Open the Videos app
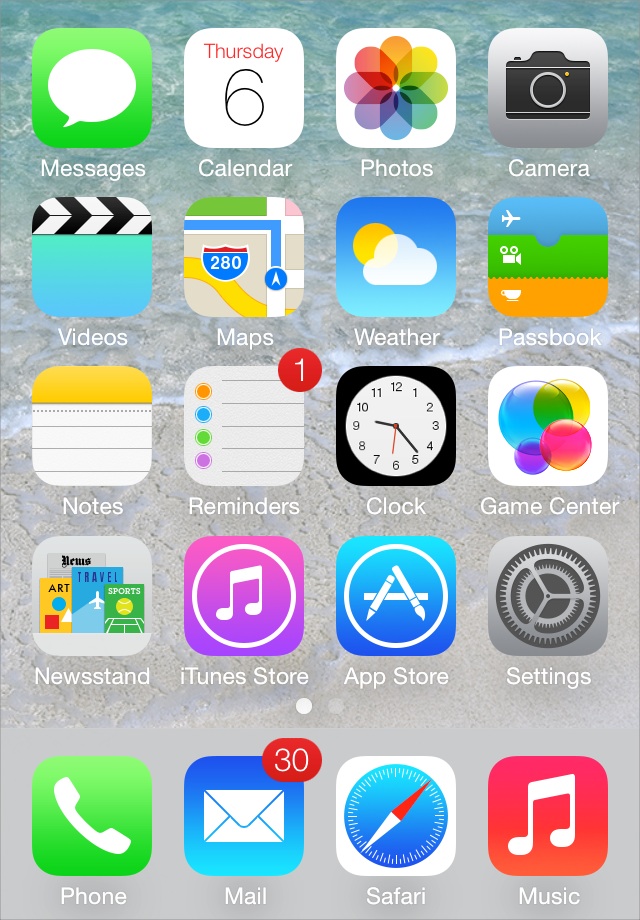The width and height of the screenshot is (640, 920). click(92, 257)
